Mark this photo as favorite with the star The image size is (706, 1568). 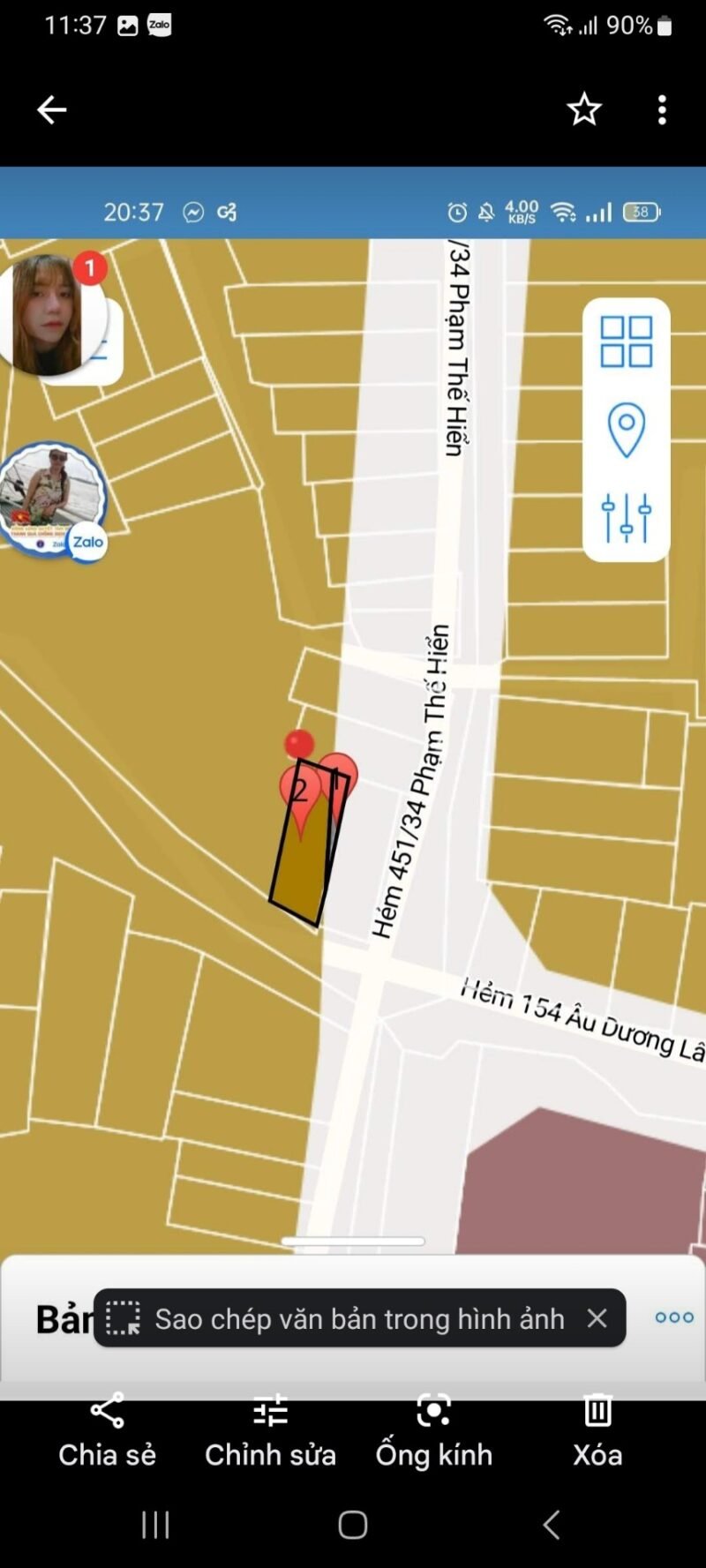[x=583, y=109]
